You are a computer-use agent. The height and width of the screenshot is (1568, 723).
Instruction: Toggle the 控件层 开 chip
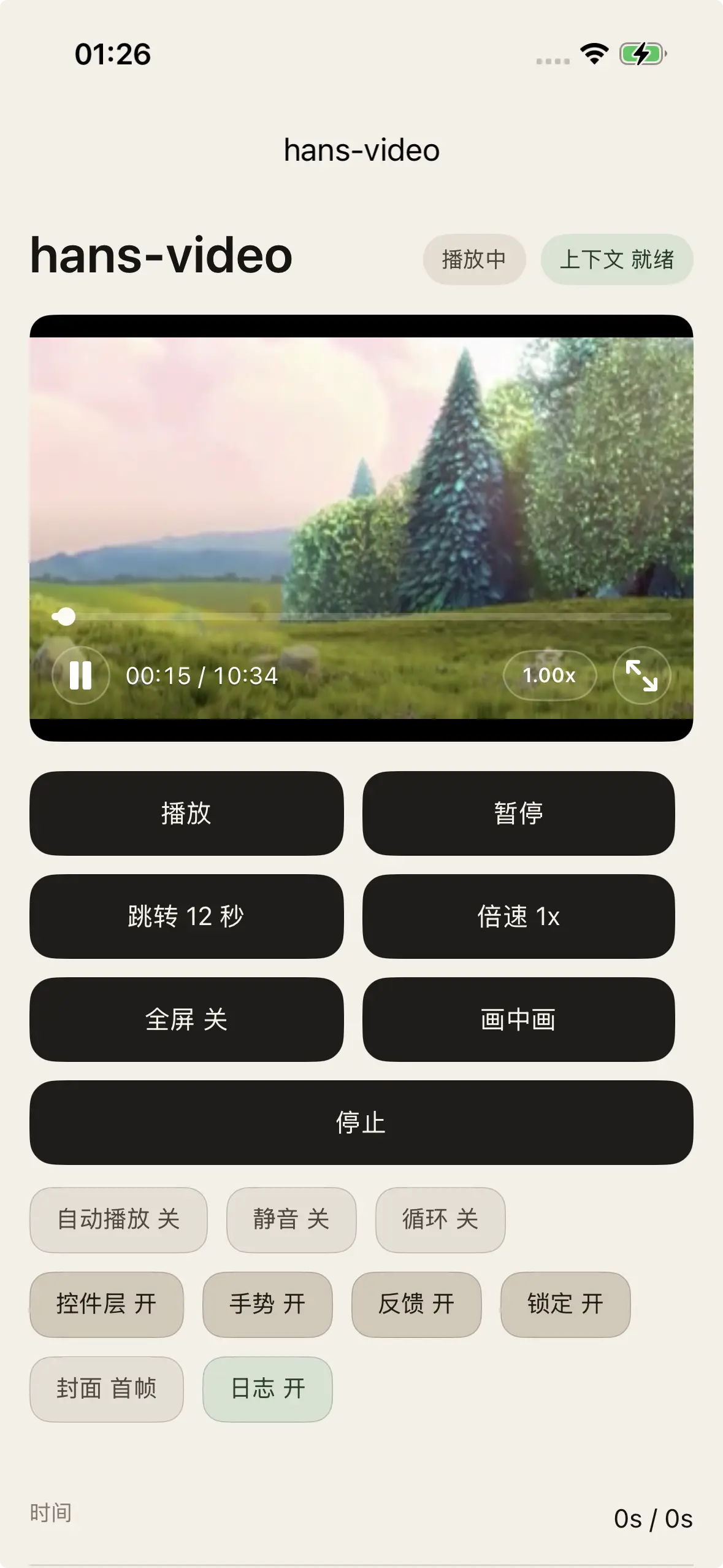click(106, 1304)
